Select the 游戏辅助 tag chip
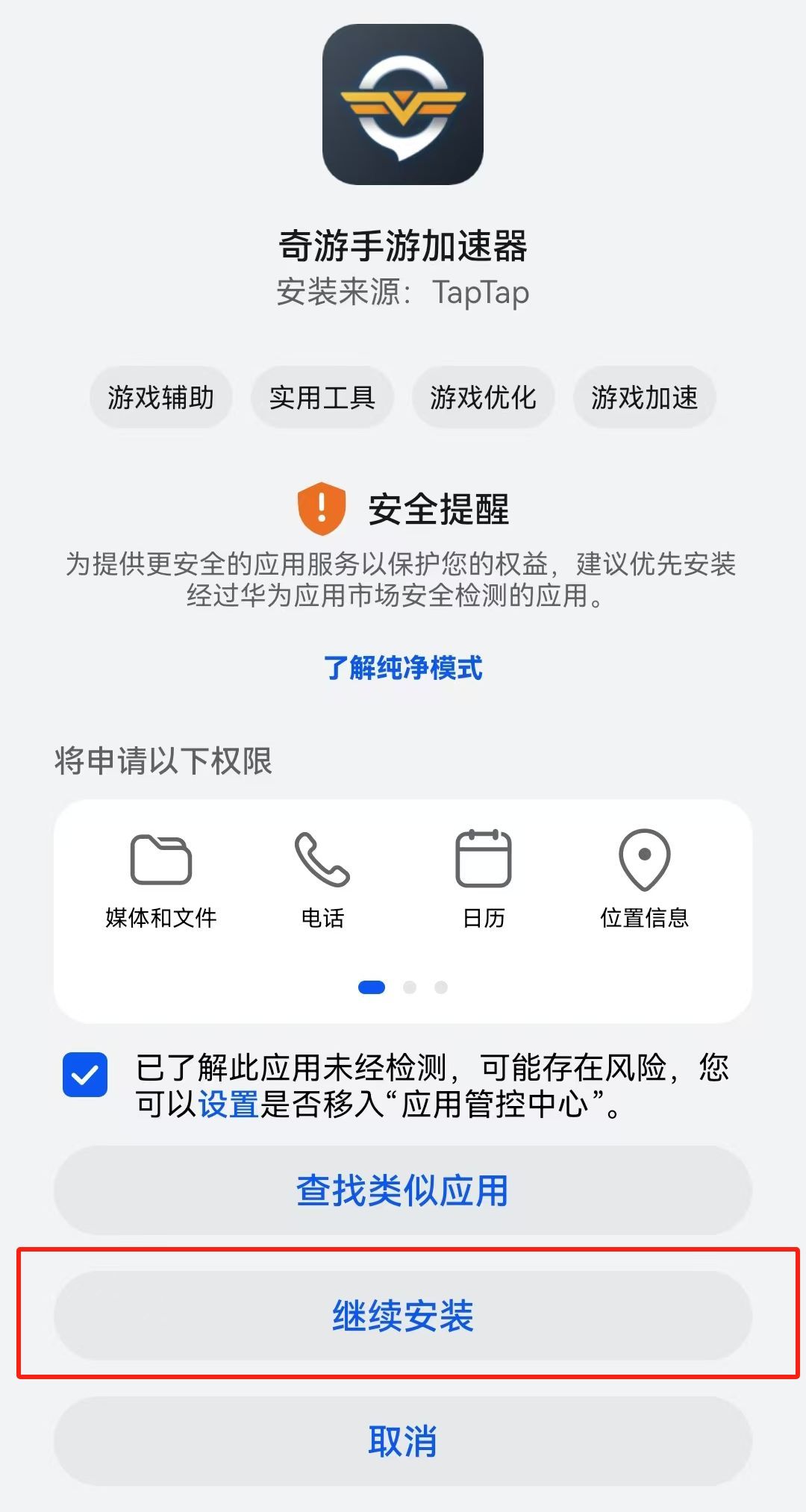Screen dimensions: 806x1512 160,397
